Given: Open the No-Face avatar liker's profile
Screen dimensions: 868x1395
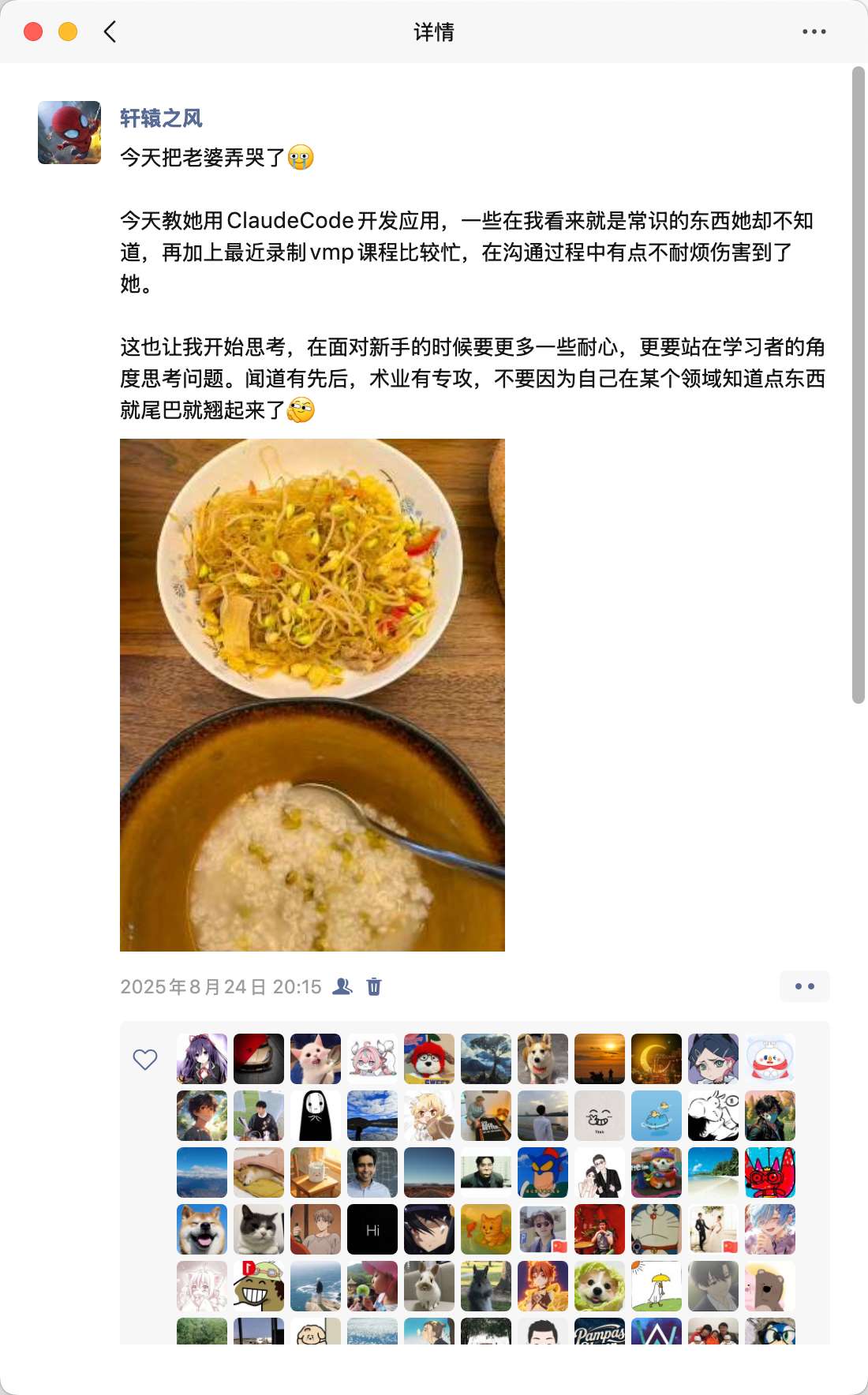Looking at the screenshot, I should tap(316, 1116).
